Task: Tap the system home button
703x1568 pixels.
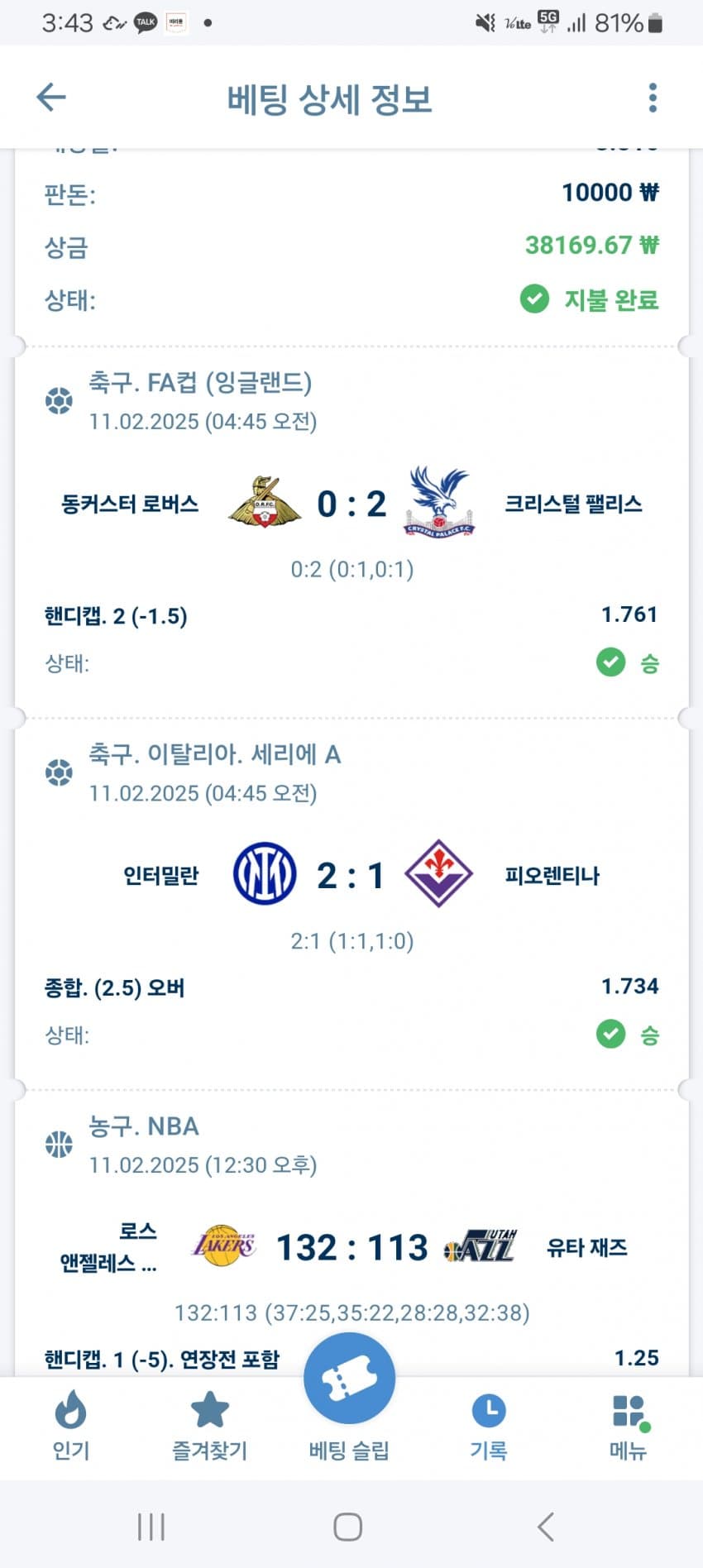Action: 348,1527
